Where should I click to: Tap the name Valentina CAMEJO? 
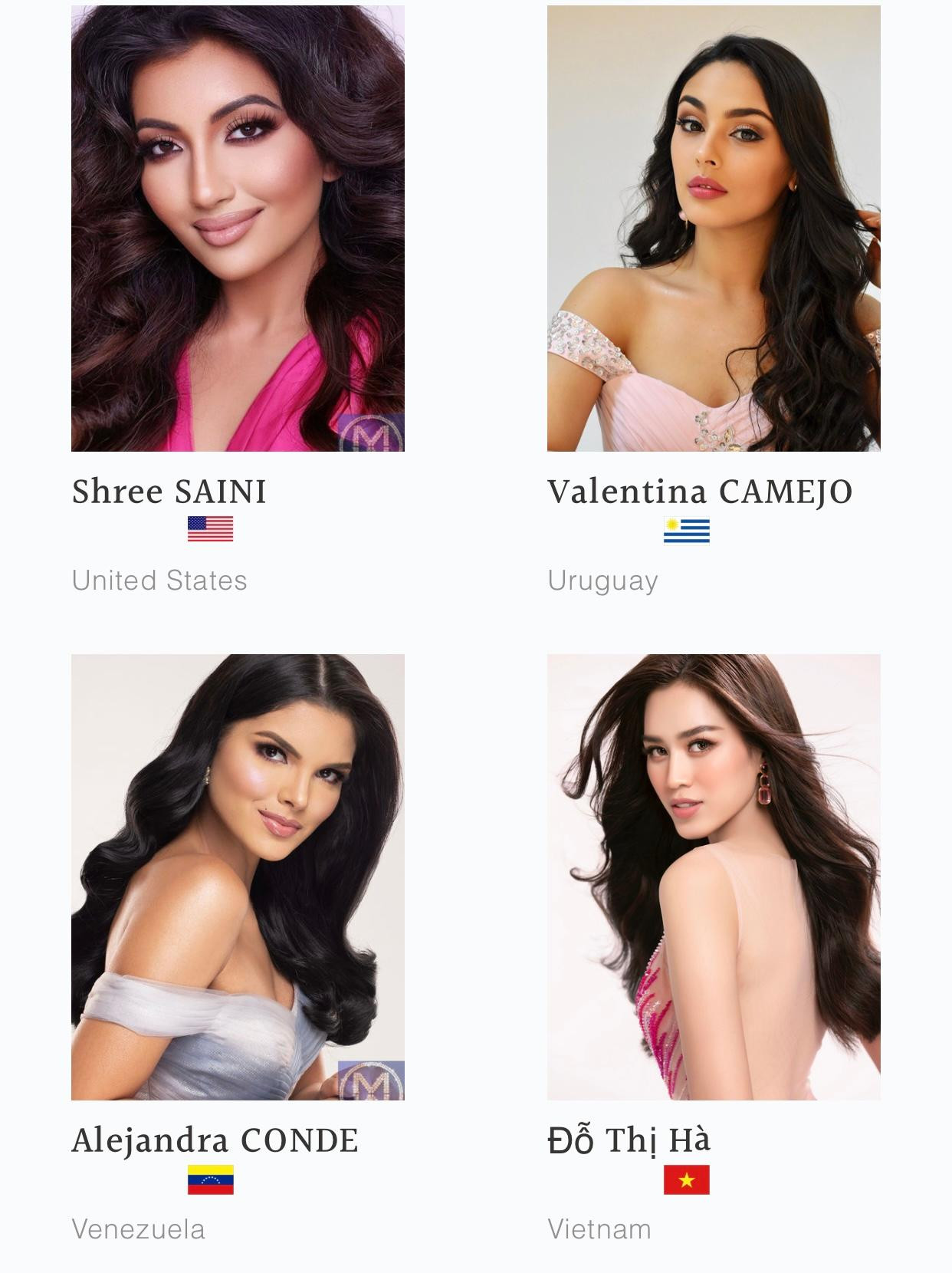pyautogui.click(x=700, y=492)
